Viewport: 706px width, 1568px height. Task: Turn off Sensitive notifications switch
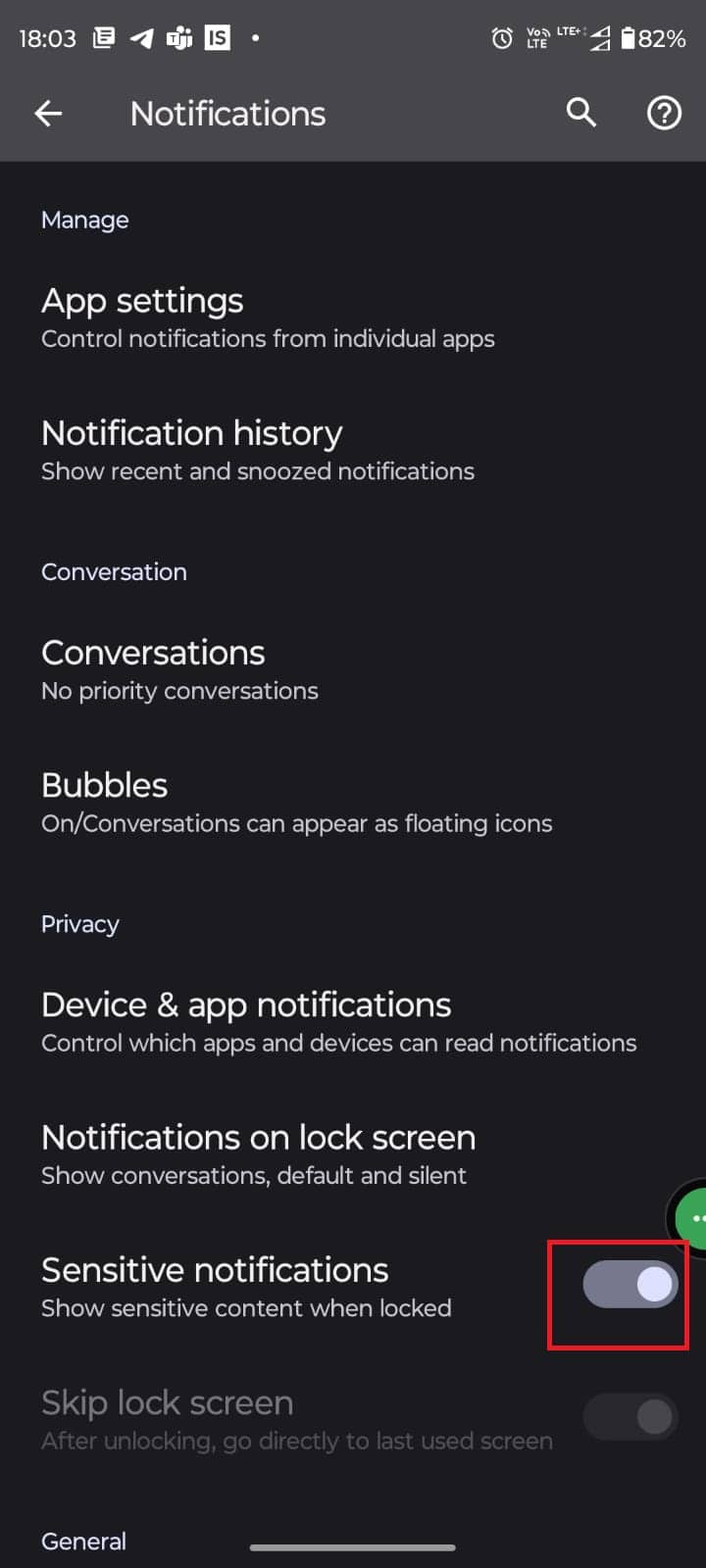[x=630, y=1285]
